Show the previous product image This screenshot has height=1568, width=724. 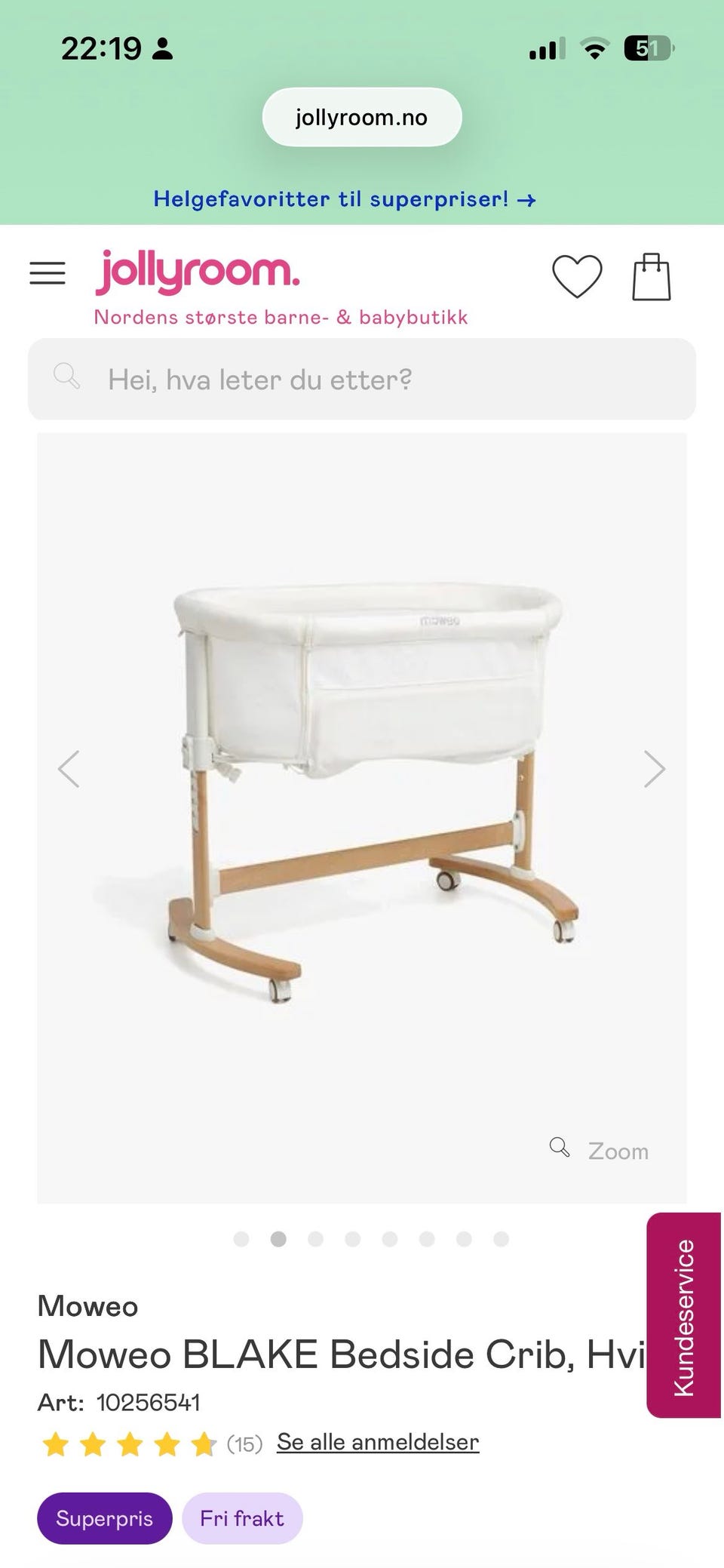[69, 769]
